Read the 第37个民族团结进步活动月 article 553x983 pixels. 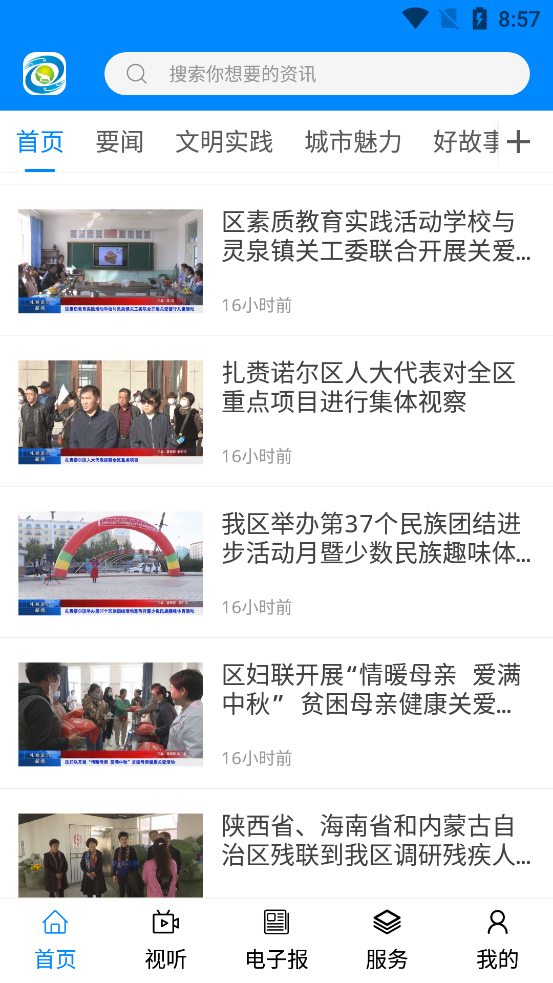[x=276, y=562]
